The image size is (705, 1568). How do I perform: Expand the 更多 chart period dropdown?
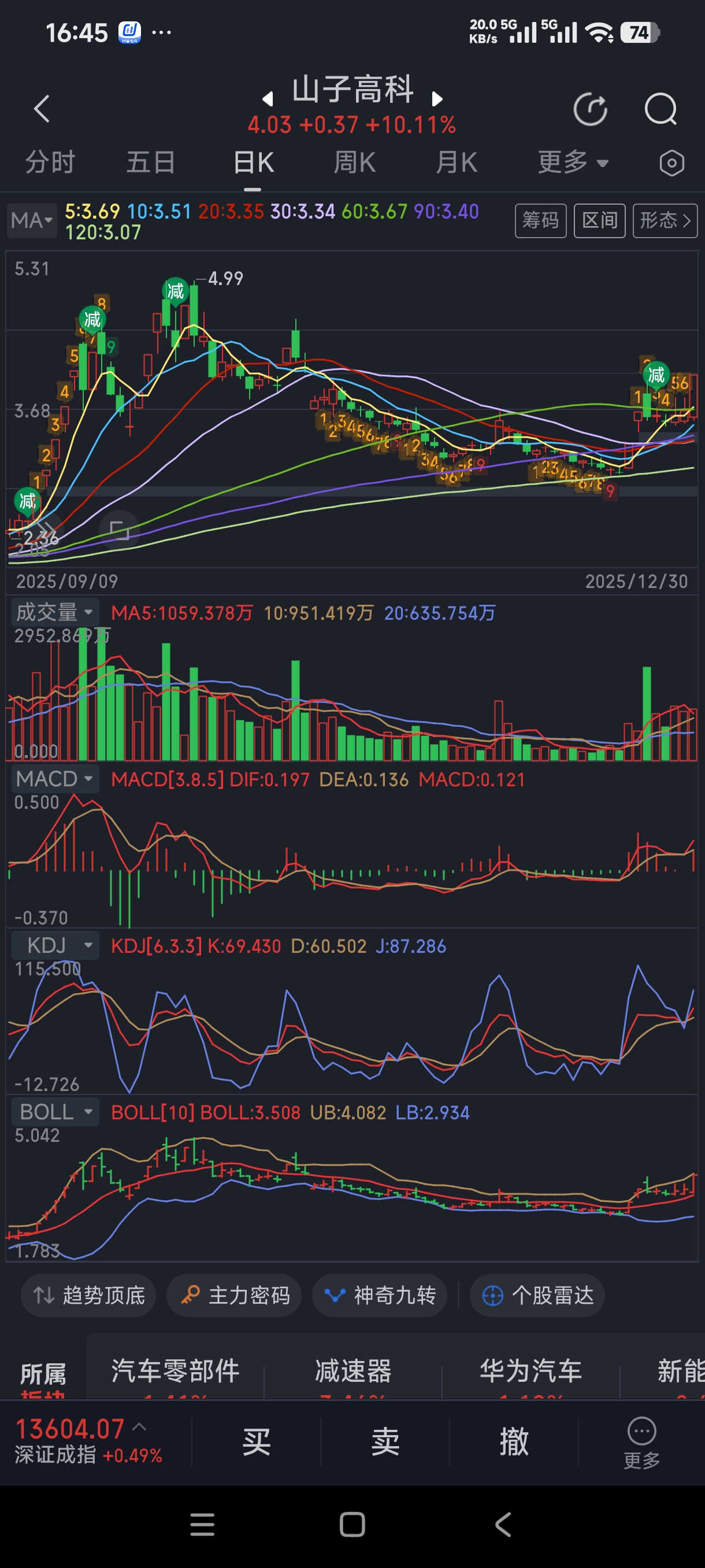[573, 162]
